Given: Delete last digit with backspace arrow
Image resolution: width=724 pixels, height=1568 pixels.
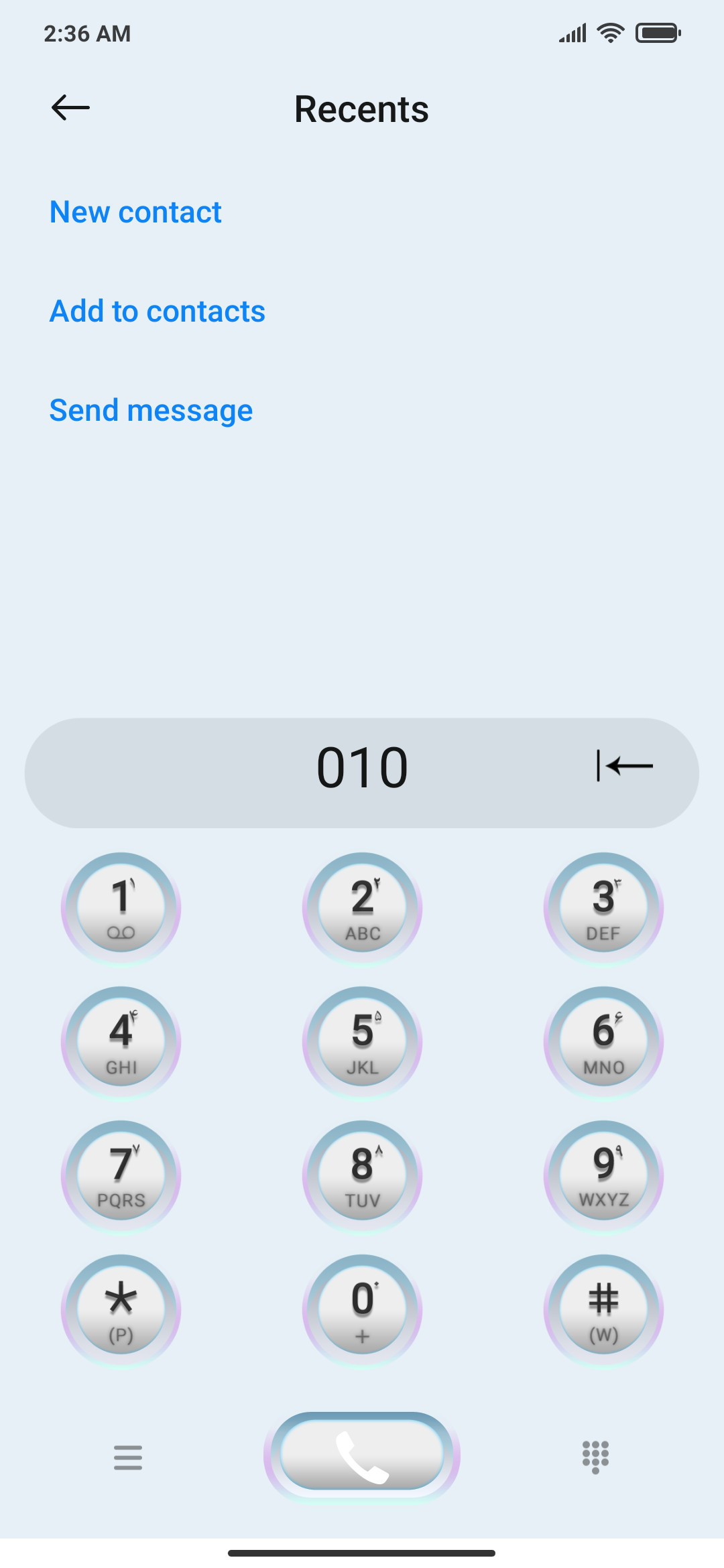Looking at the screenshot, I should click(625, 766).
